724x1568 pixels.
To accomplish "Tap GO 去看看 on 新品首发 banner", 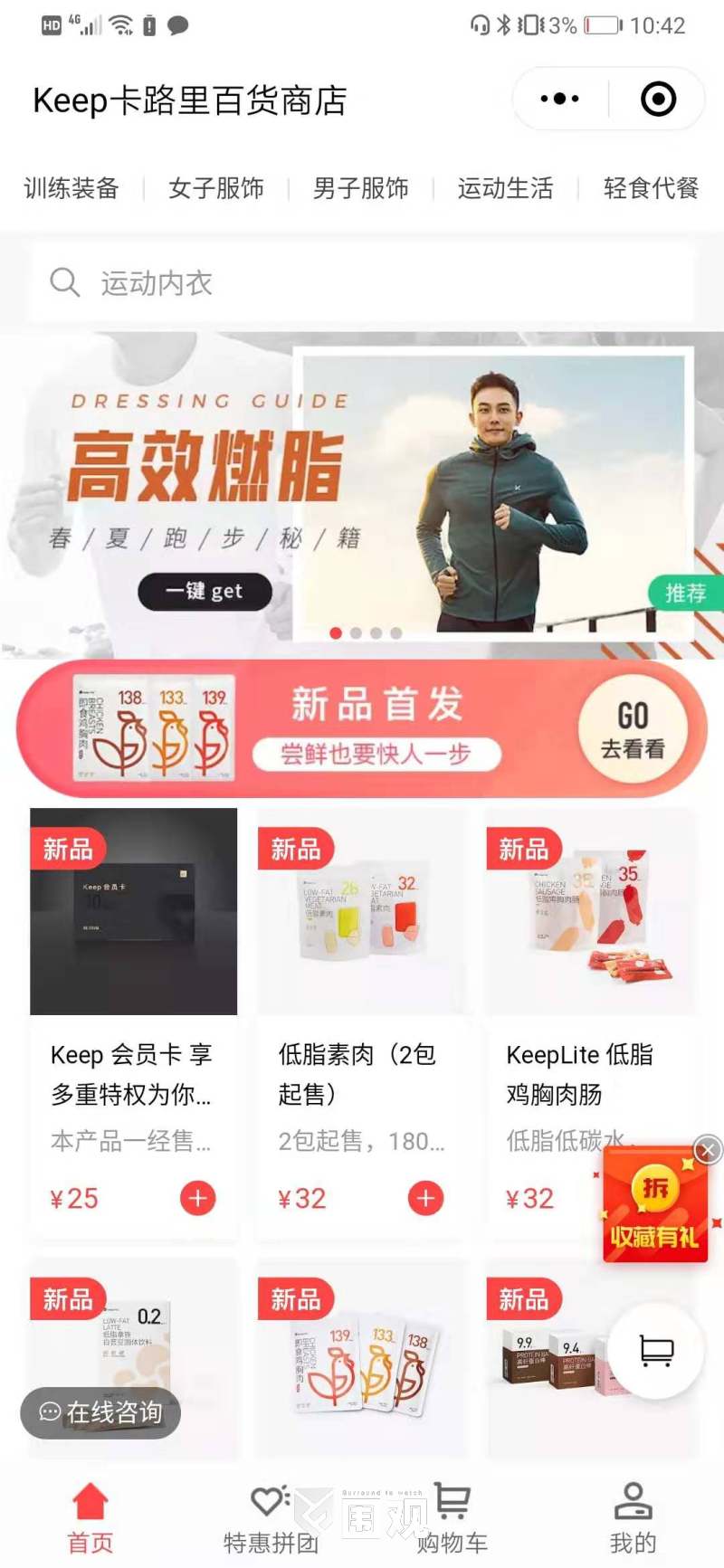I will [633, 729].
